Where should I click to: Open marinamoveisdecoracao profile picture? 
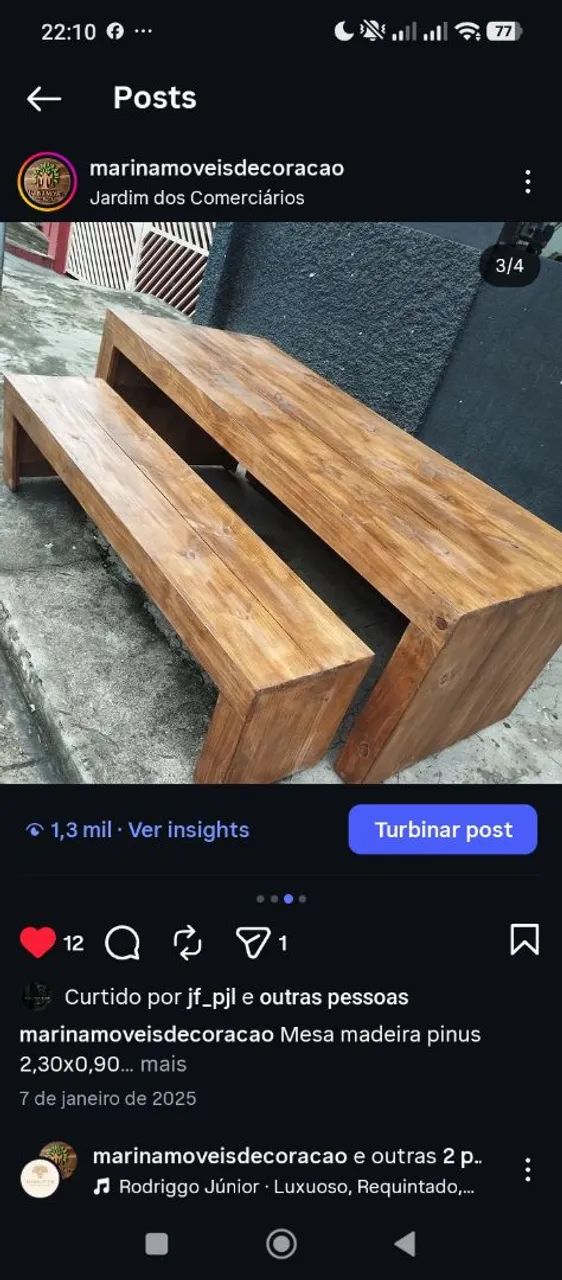point(47,182)
